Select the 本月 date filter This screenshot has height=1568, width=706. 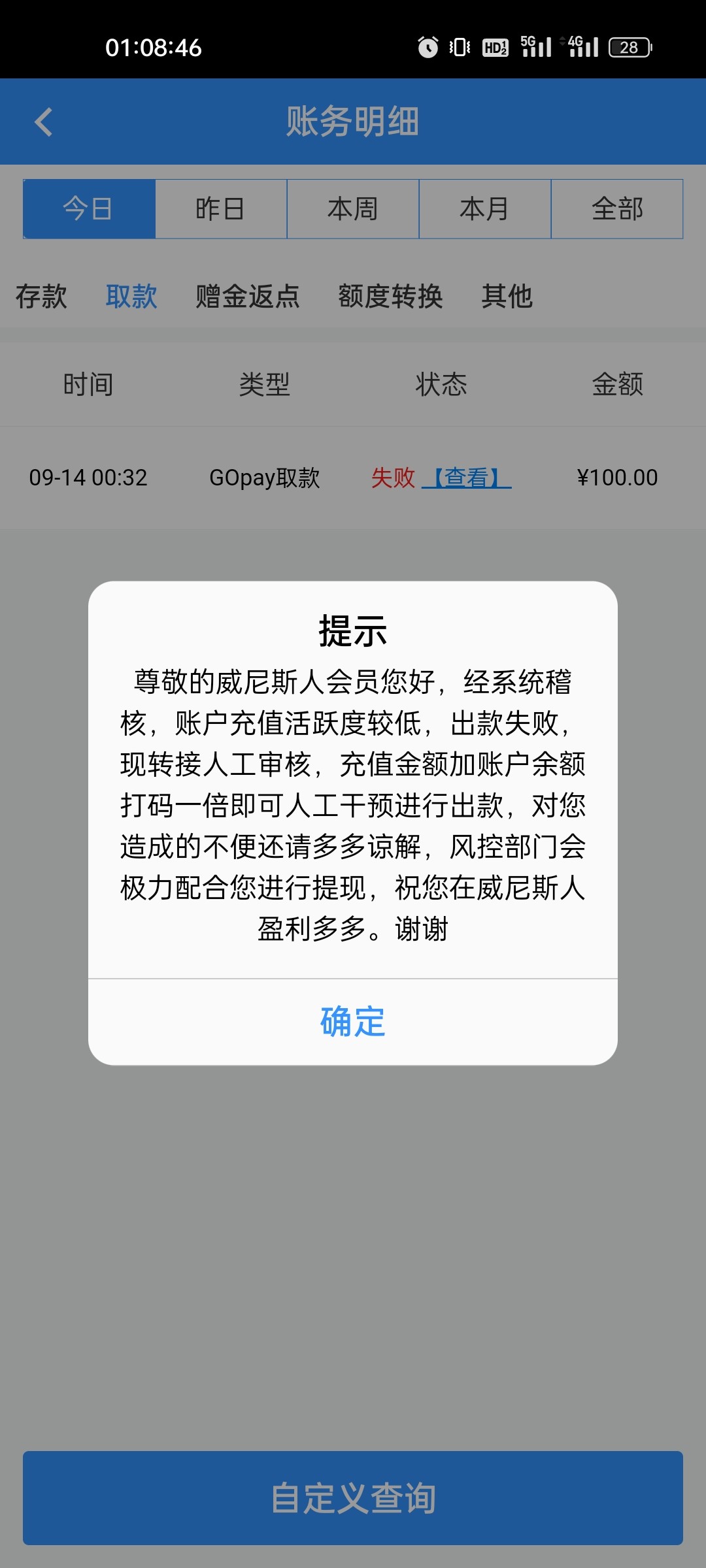pyautogui.click(x=485, y=208)
